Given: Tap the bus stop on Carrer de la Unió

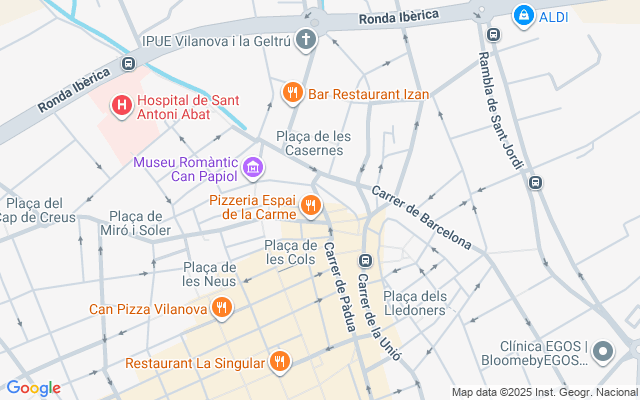Looking at the screenshot, I should [366, 261].
